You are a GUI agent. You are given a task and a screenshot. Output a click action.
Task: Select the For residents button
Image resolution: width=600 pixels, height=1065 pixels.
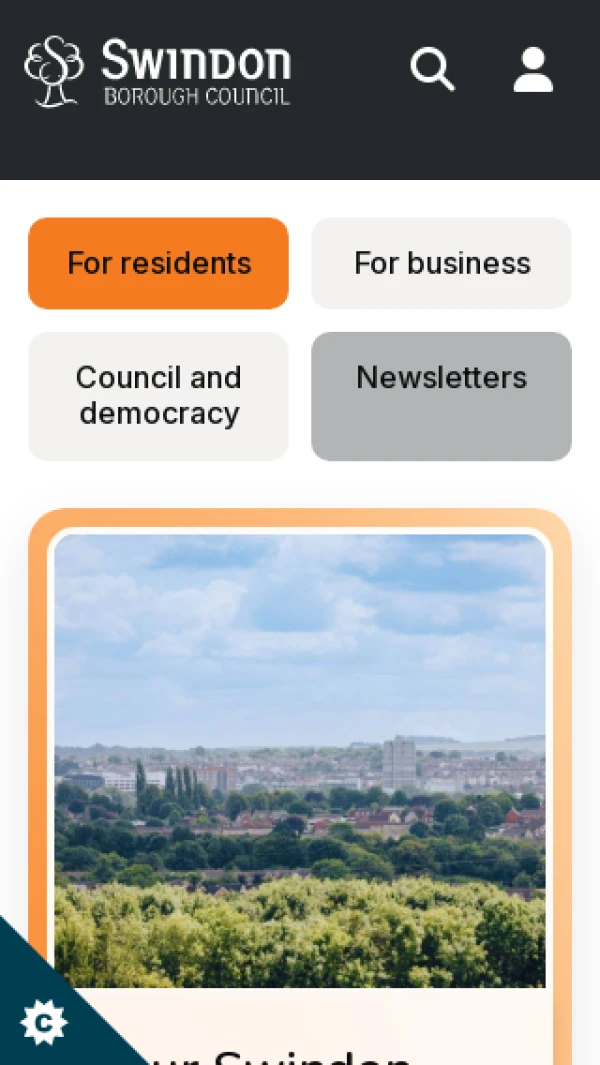point(159,263)
